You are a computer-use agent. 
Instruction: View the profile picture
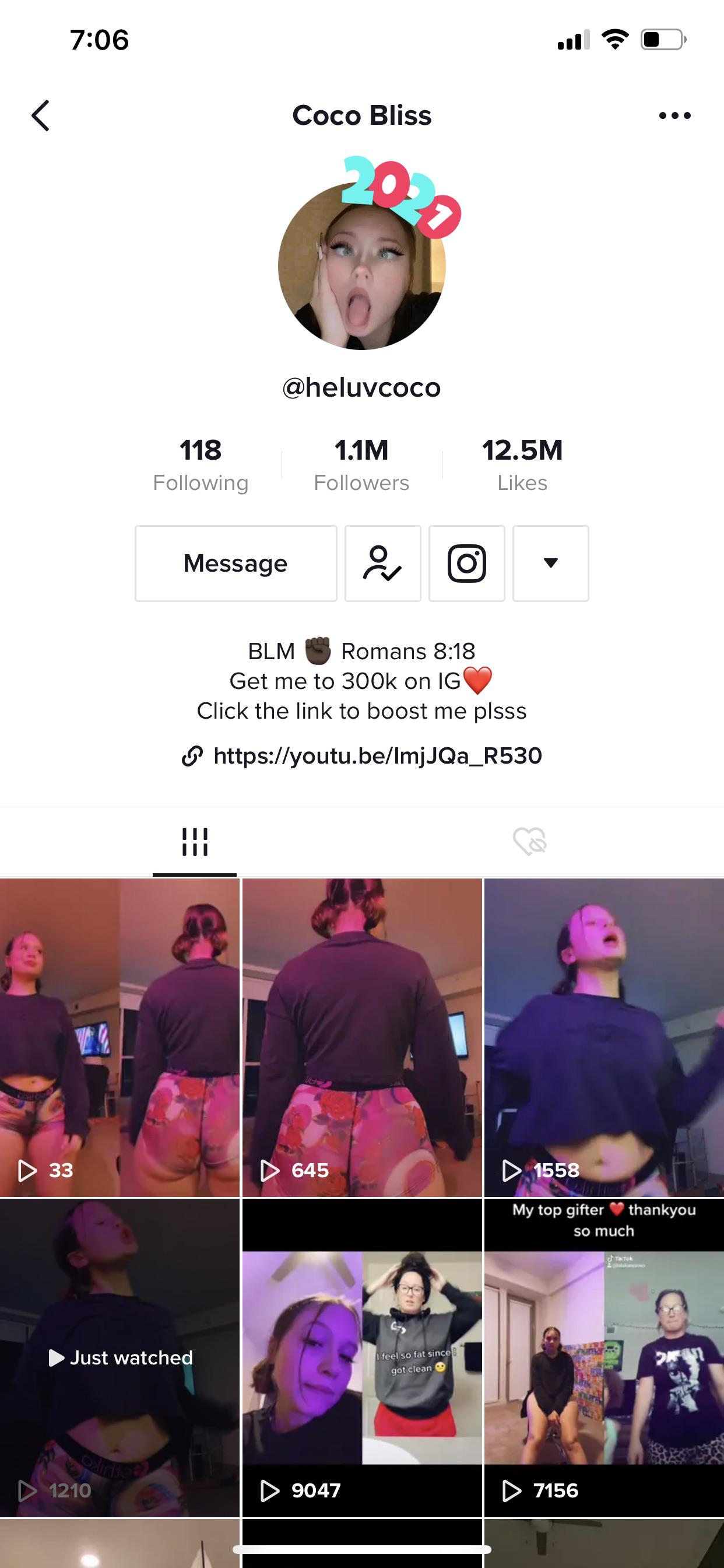tap(362, 266)
